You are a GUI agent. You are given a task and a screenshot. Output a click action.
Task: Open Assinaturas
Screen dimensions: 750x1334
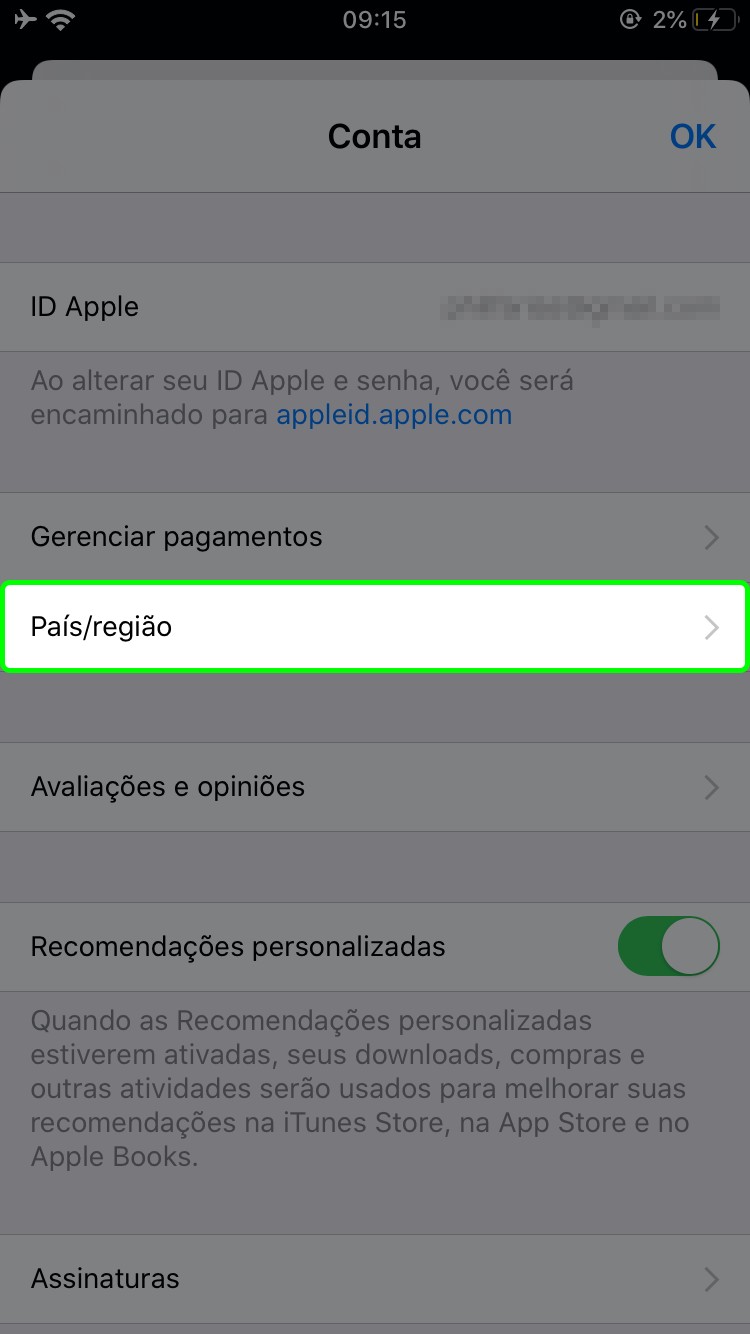click(375, 1279)
